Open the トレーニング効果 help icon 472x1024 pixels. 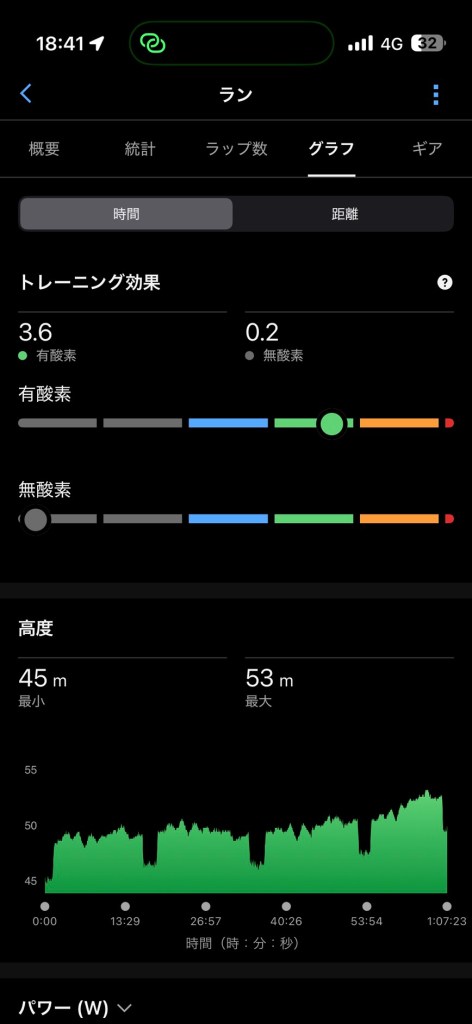click(x=445, y=283)
